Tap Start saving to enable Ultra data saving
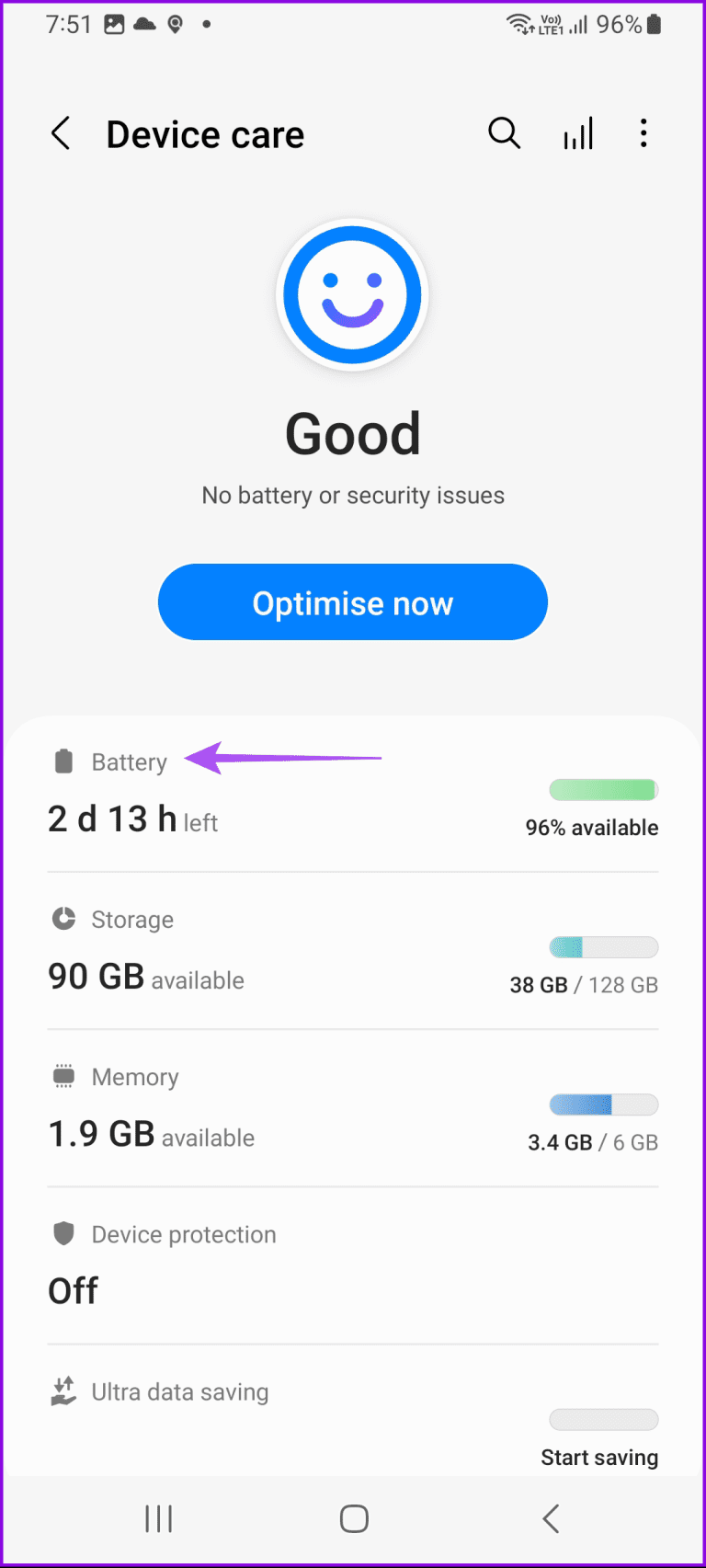 (599, 1458)
